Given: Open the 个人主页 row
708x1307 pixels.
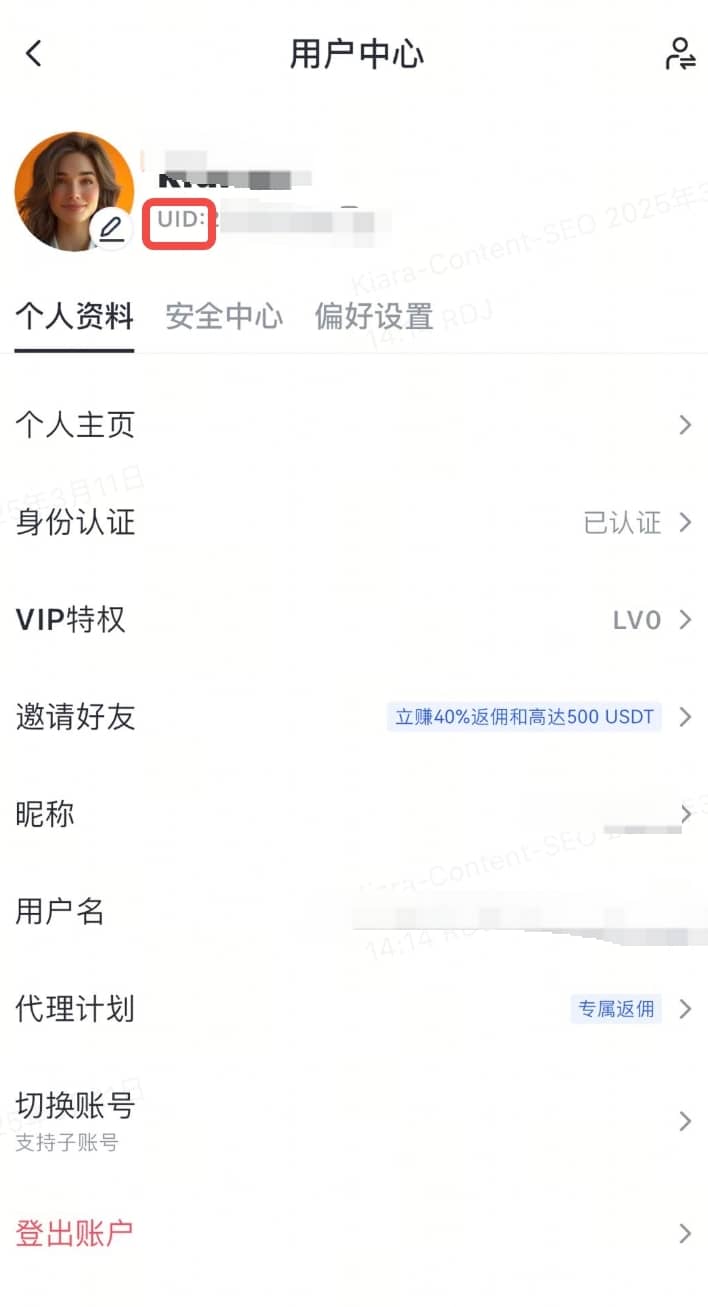Looking at the screenshot, I should pyautogui.click(x=354, y=425).
